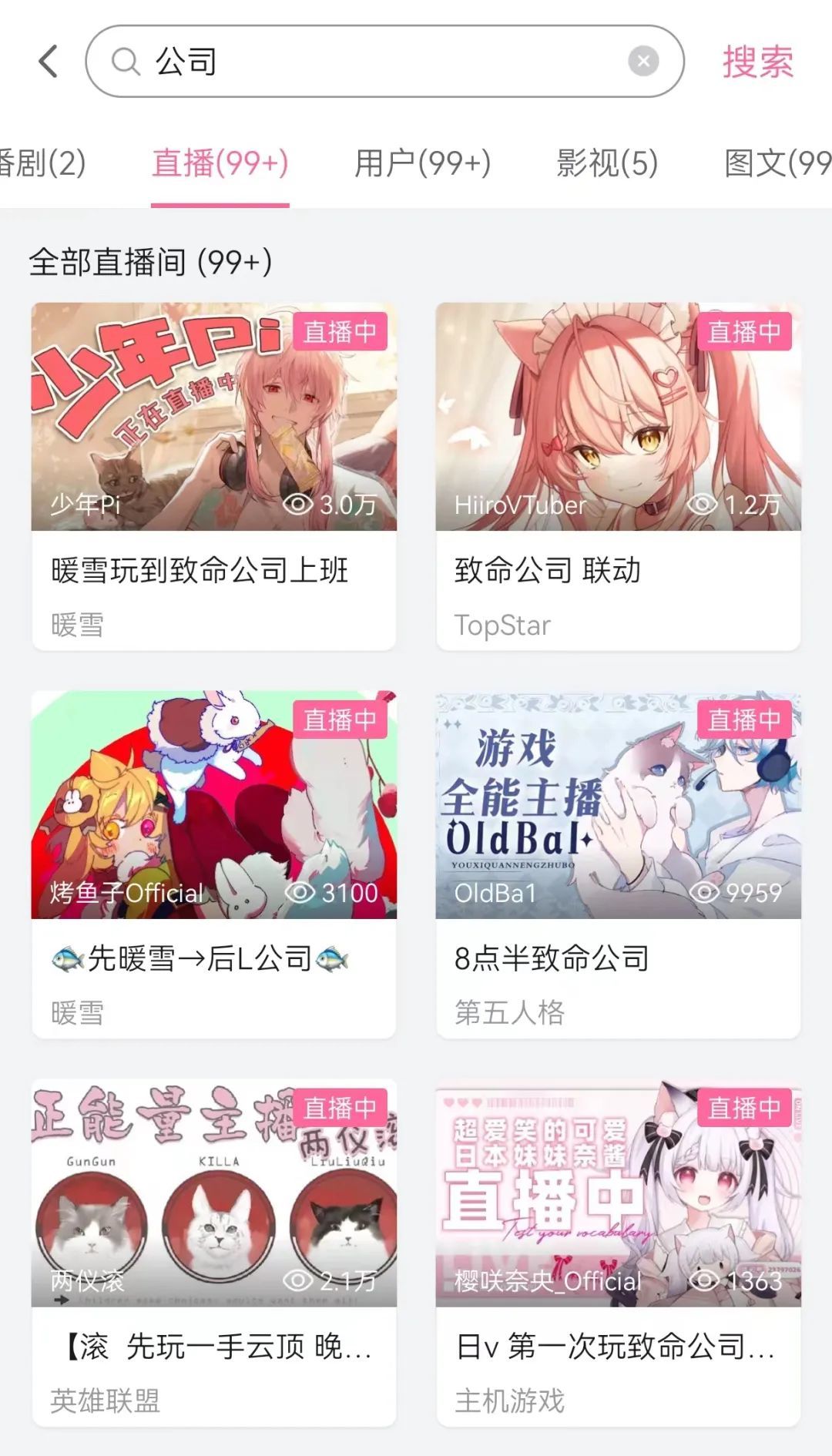Switch to the 用户(99+) tab

tap(421, 163)
